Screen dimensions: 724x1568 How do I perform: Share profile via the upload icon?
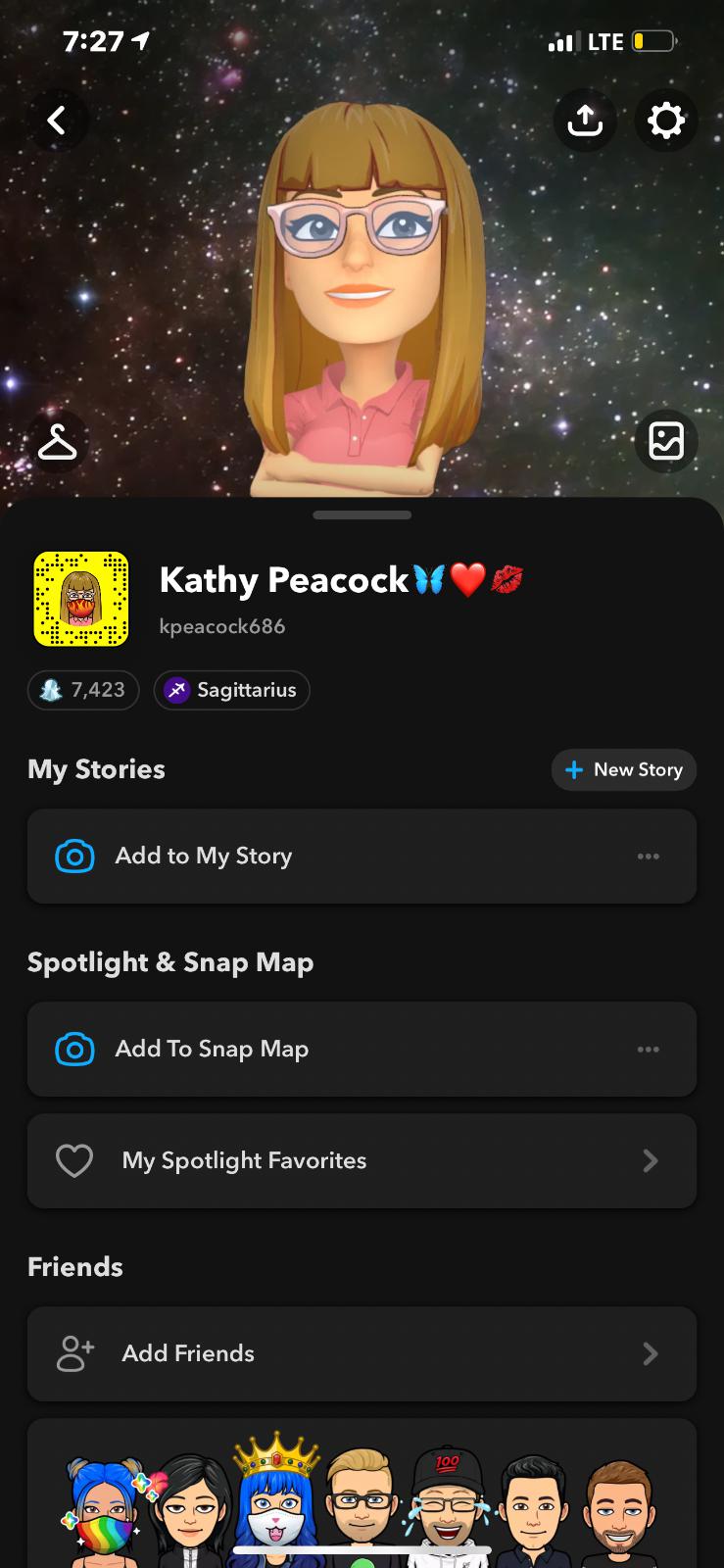[585, 121]
